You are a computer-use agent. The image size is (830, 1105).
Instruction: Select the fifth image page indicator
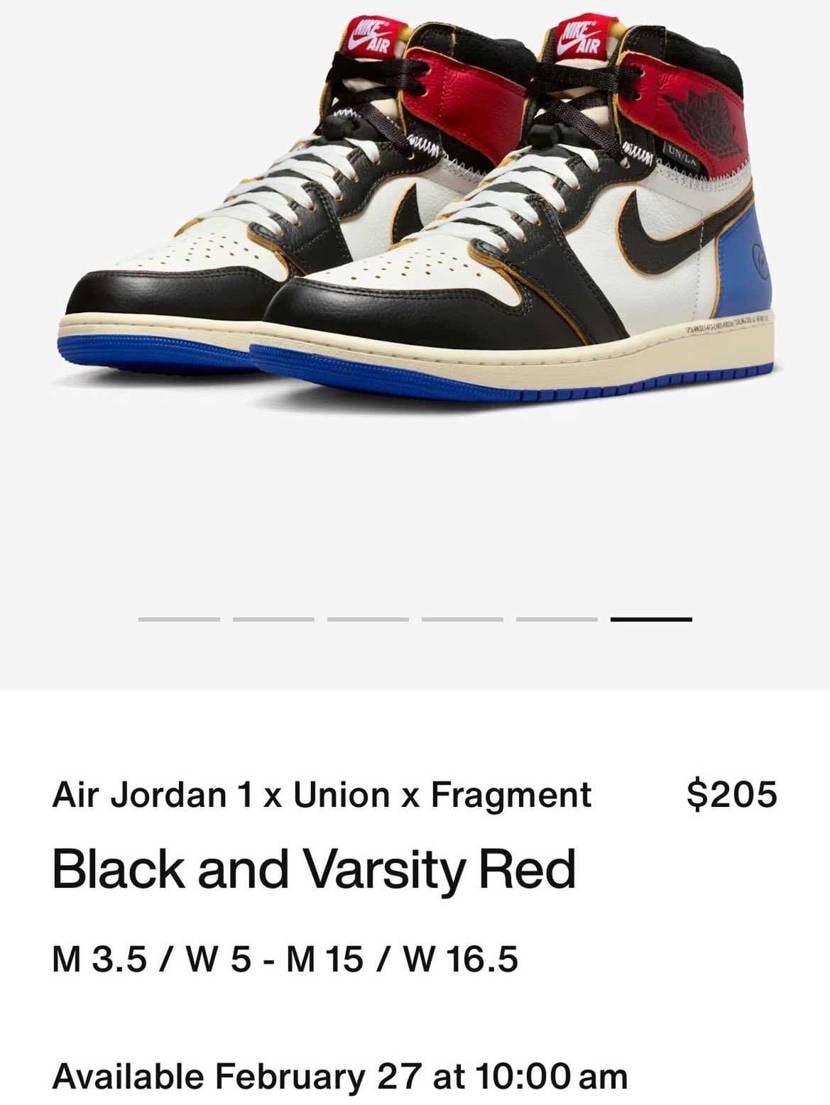556,619
